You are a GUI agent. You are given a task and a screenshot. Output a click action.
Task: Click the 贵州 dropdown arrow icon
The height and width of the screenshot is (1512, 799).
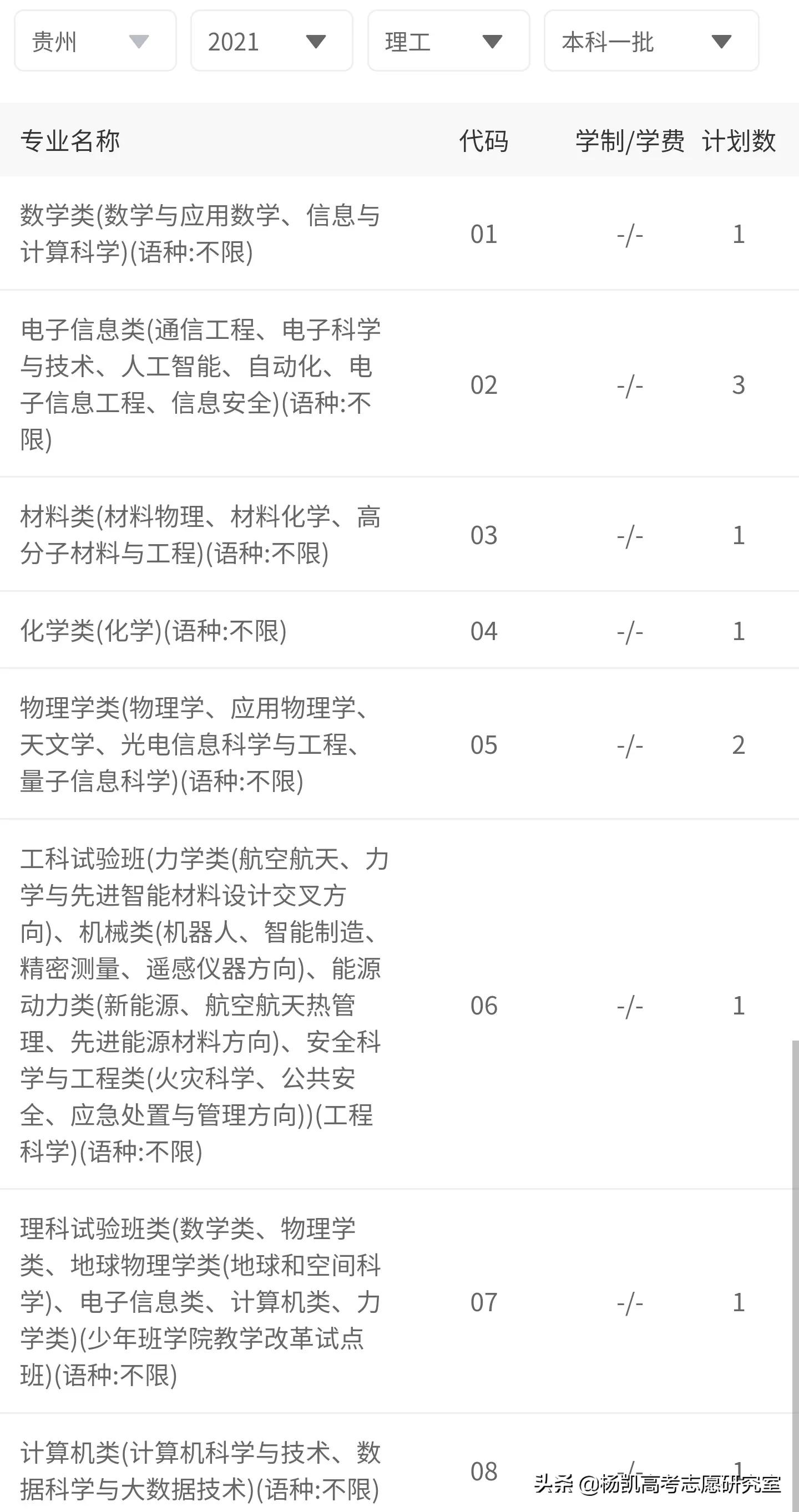139,41
